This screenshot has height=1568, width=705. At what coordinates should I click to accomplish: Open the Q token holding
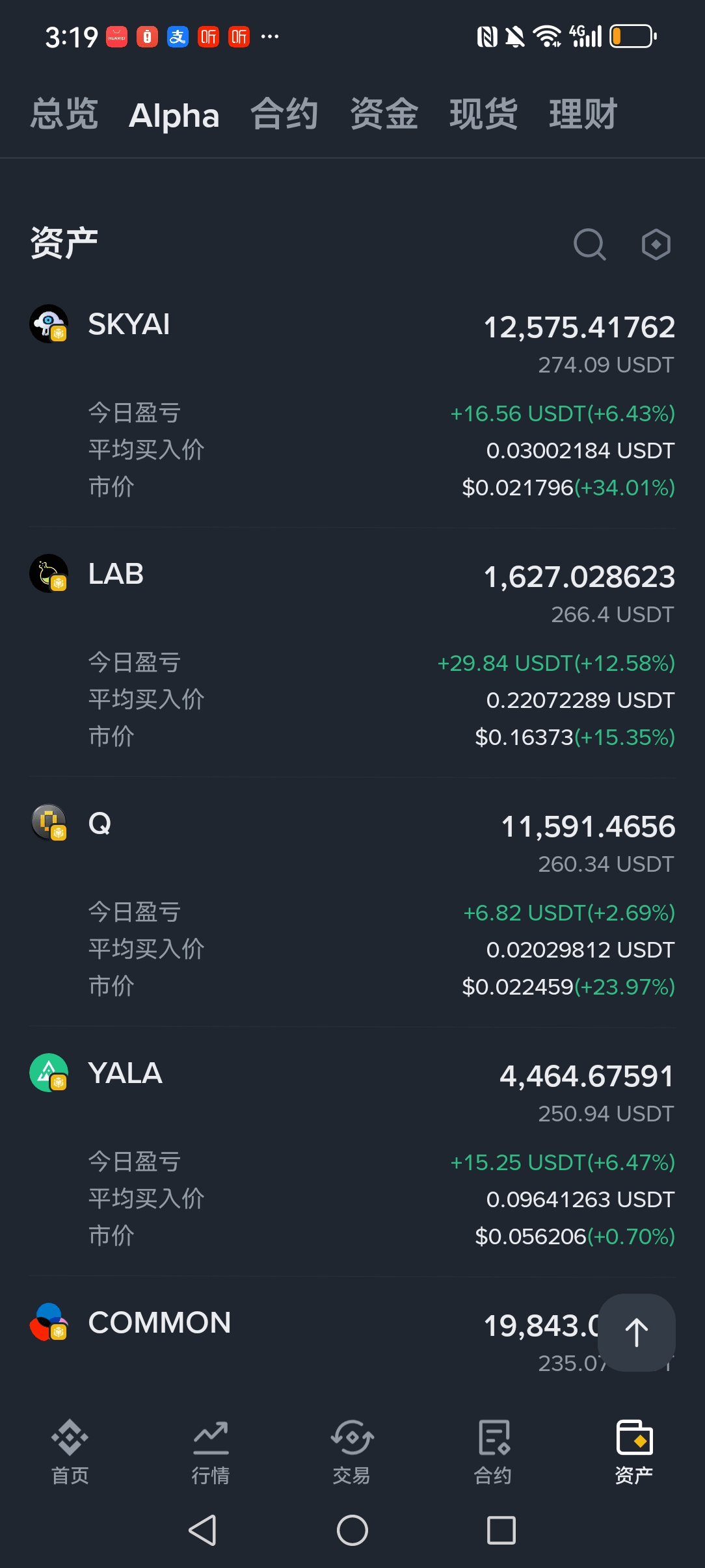[100, 824]
